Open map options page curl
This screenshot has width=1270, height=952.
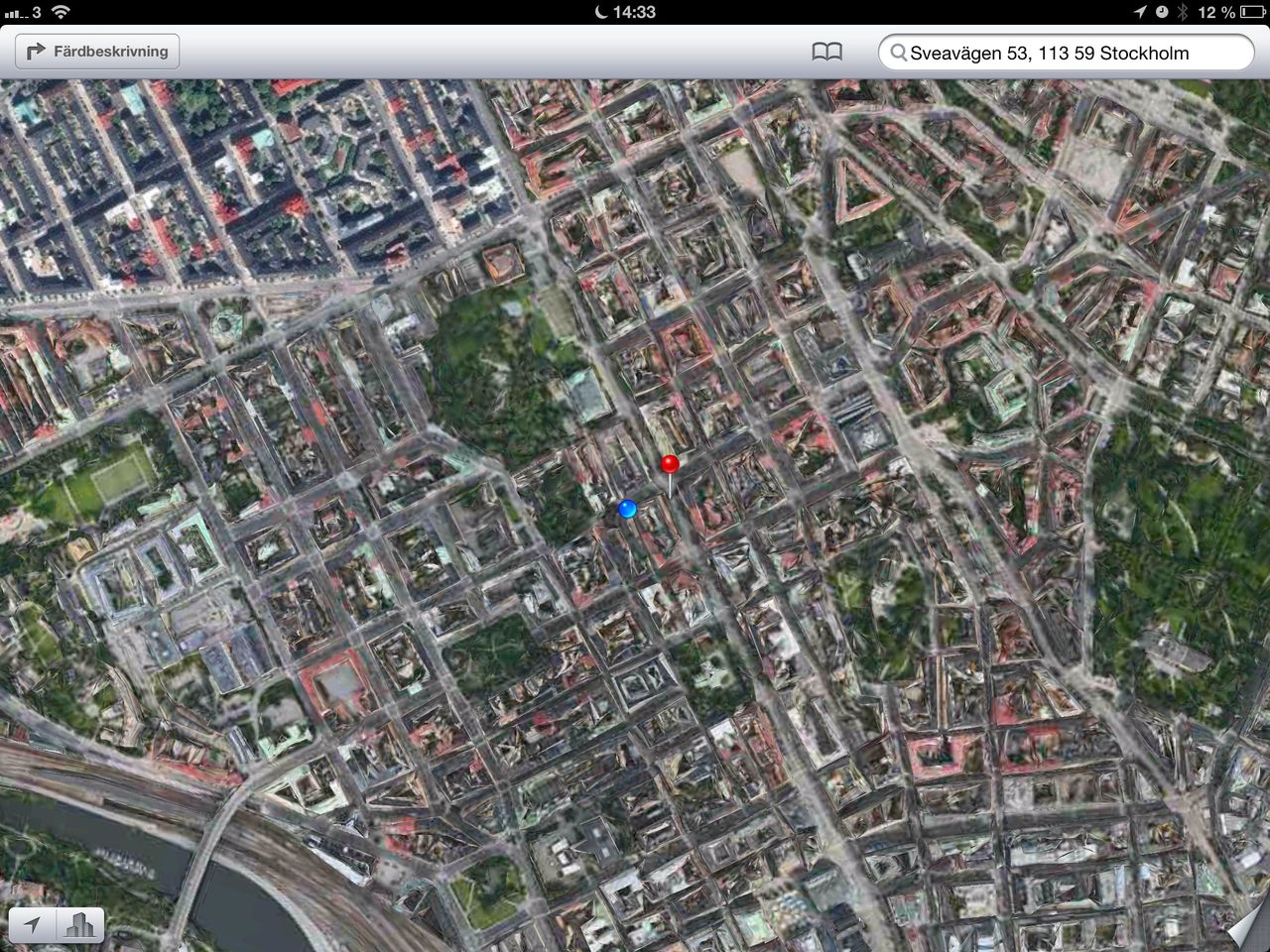(x=1247, y=930)
